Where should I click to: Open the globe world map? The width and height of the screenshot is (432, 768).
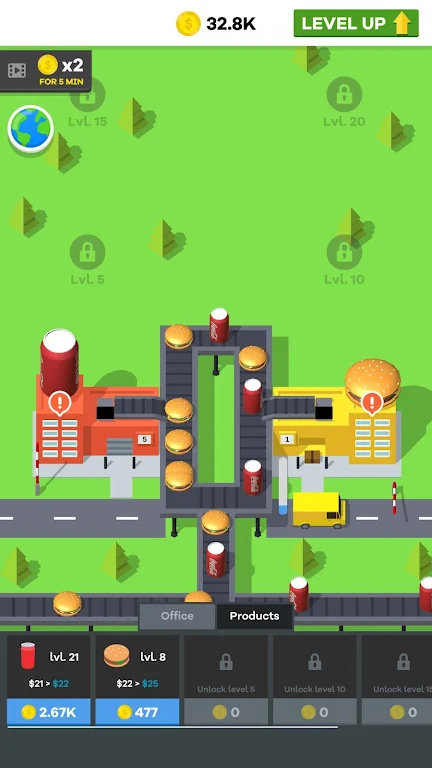(30, 128)
